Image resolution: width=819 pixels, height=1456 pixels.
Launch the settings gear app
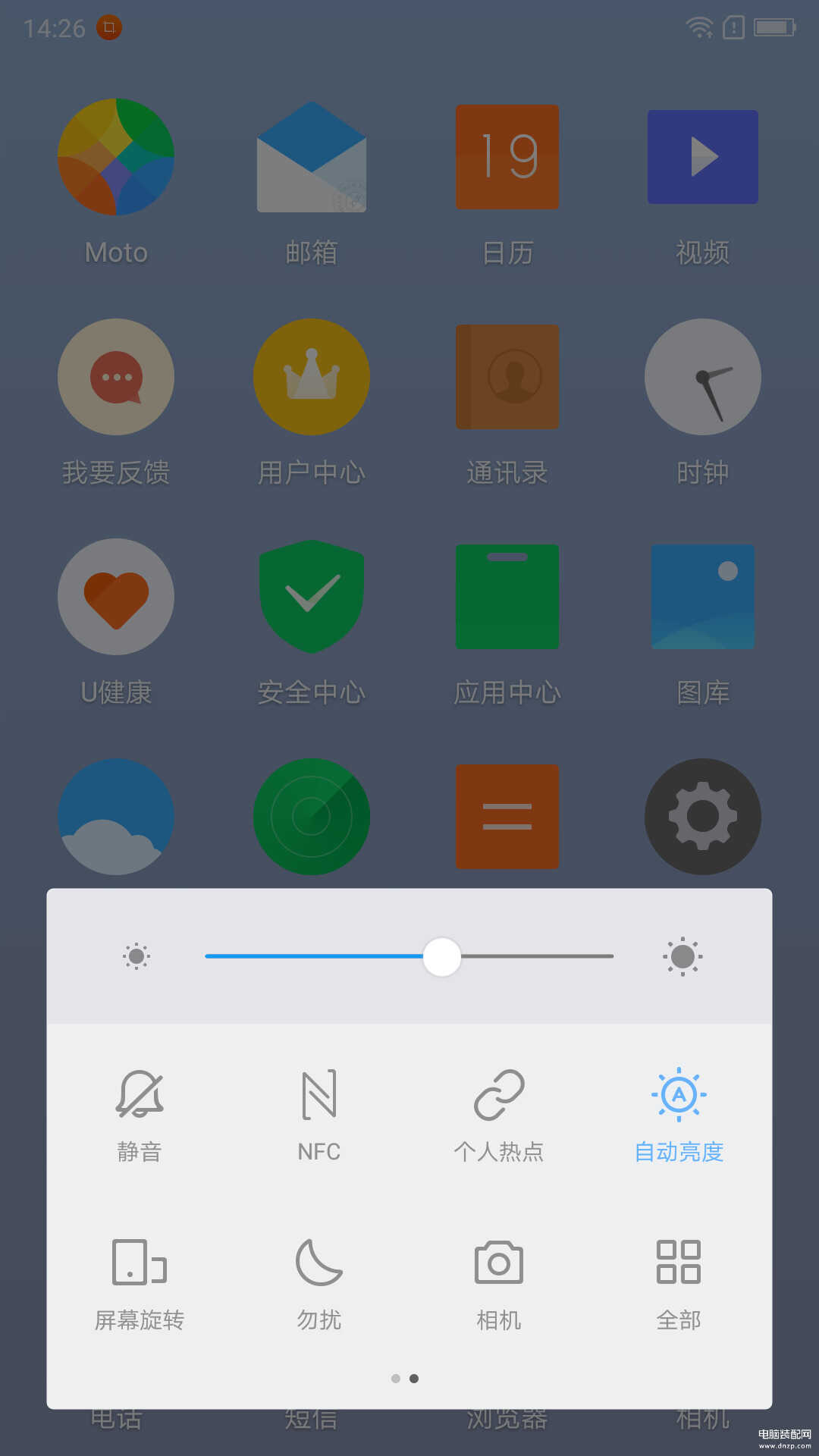703,817
